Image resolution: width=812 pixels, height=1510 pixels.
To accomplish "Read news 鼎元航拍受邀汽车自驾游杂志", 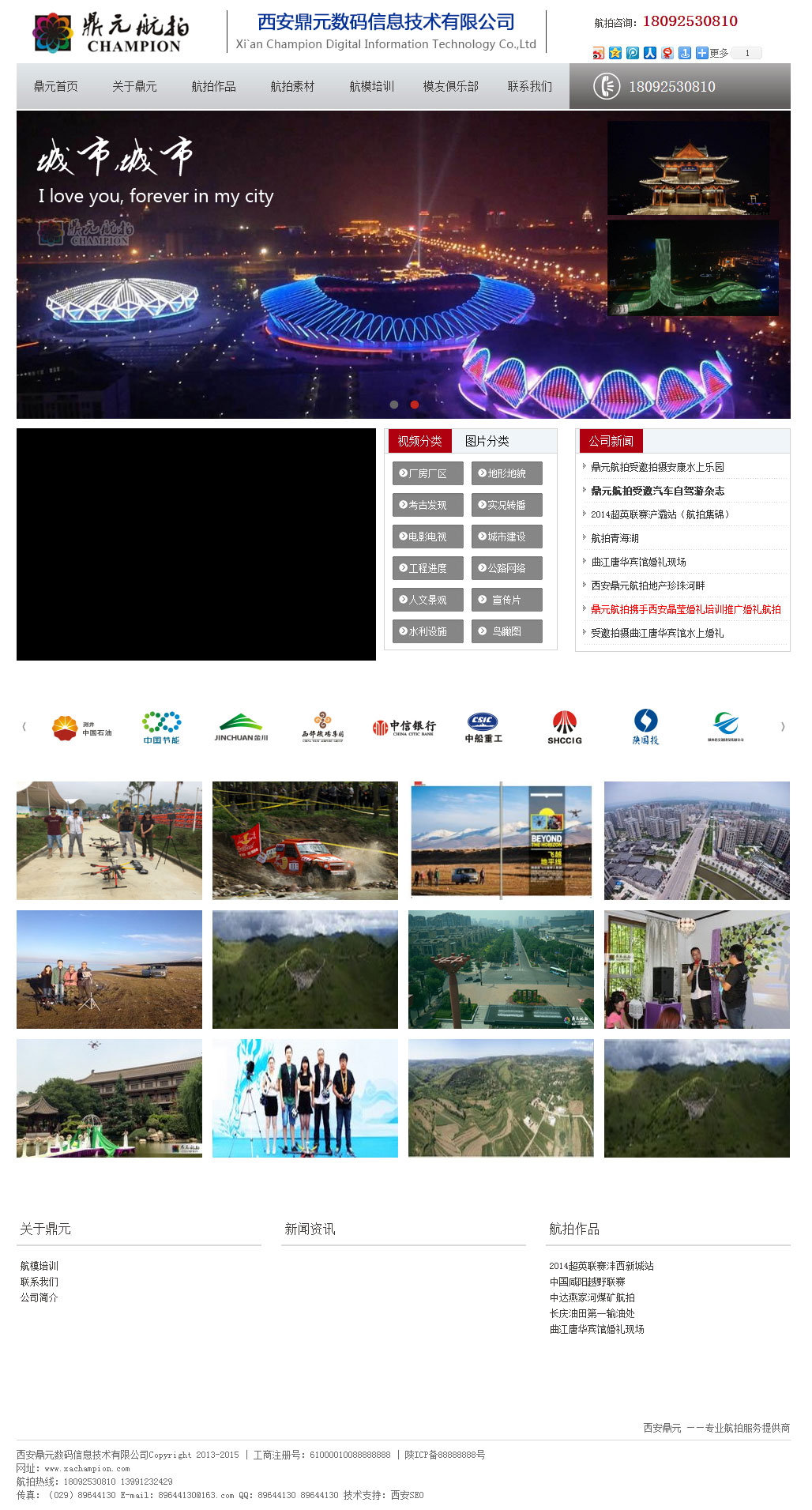I will click(657, 491).
